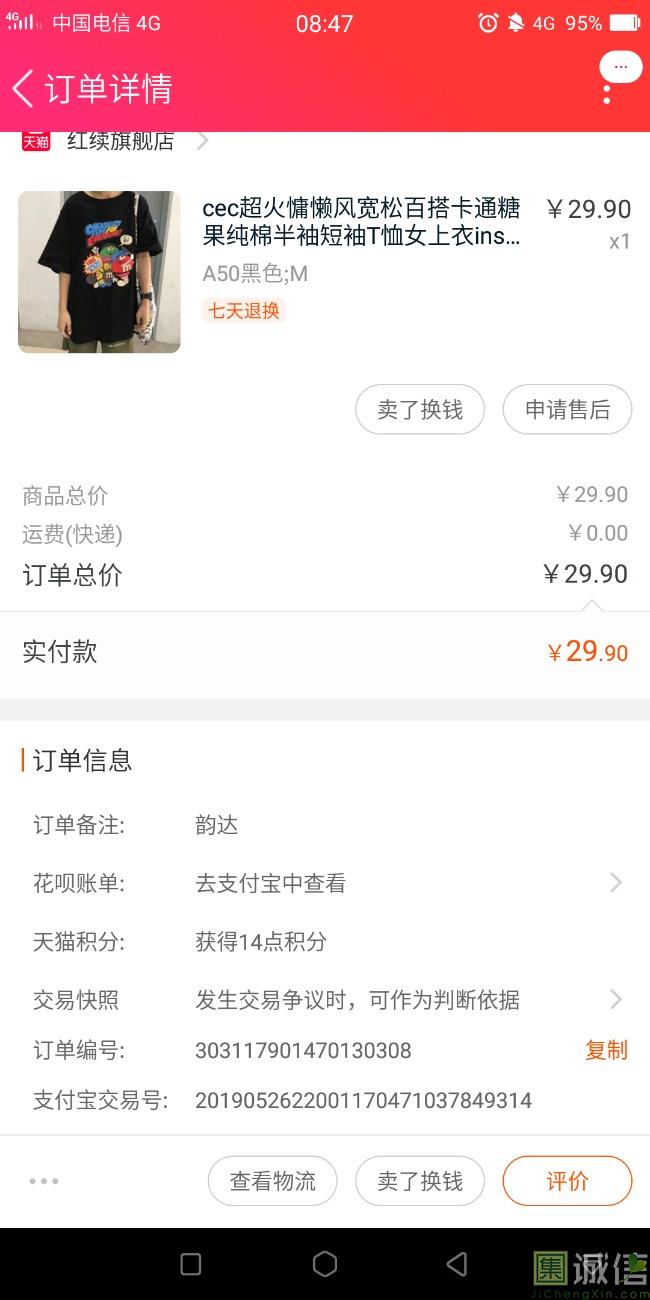
Task: Tap 申请售后 to request after-sales service
Action: [x=567, y=410]
